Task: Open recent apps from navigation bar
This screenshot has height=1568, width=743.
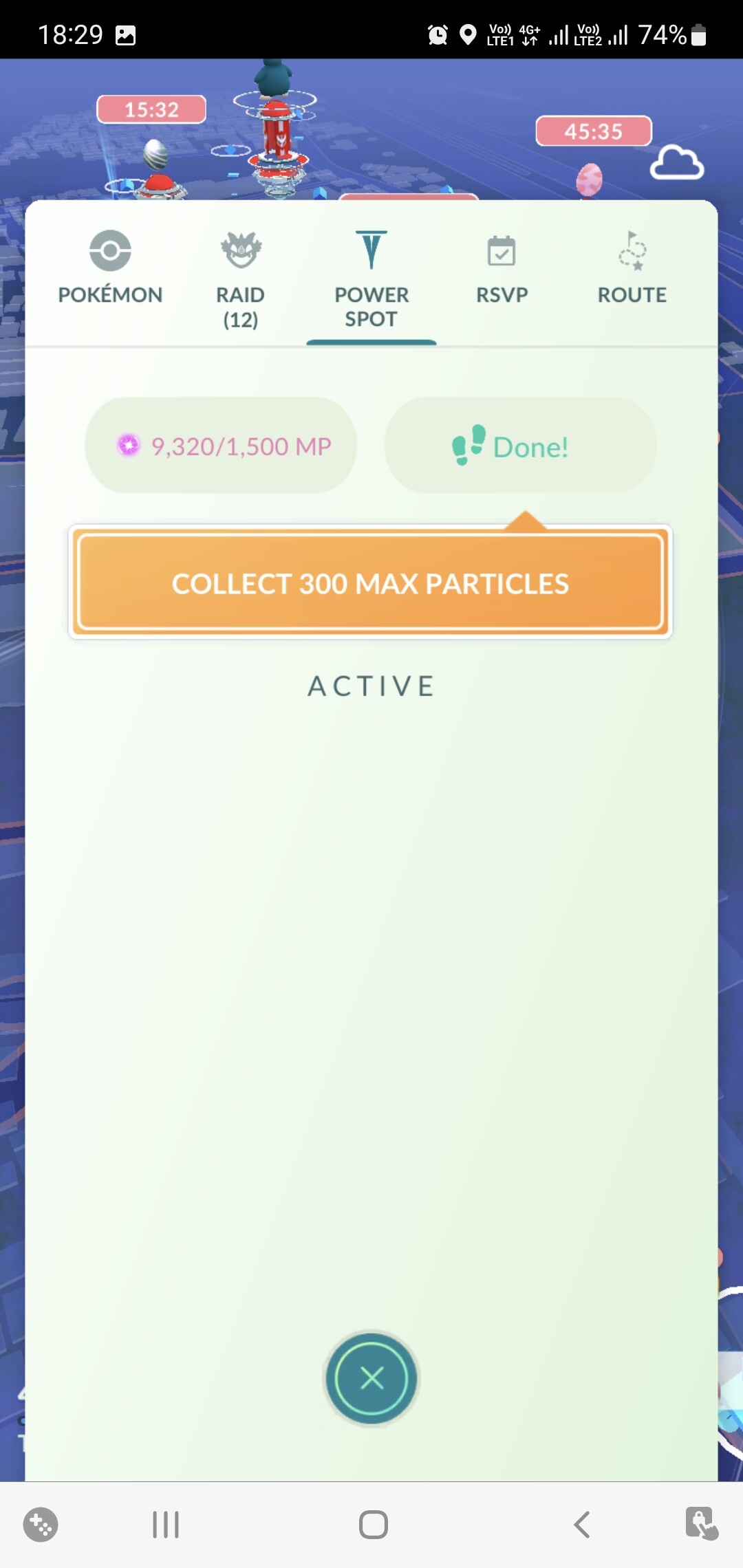Action: 166,1524
